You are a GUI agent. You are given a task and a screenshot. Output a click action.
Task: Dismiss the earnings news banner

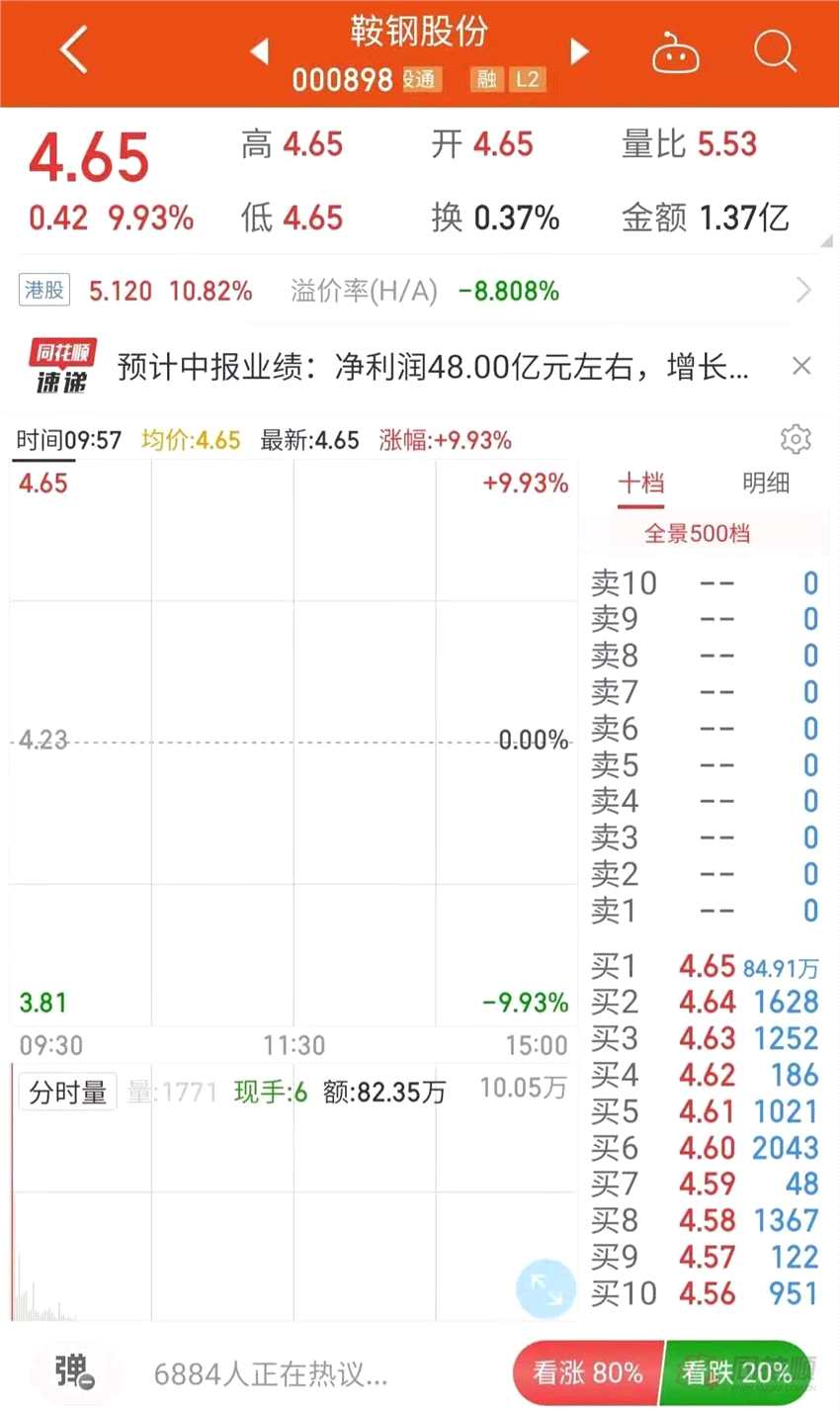point(801,367)
